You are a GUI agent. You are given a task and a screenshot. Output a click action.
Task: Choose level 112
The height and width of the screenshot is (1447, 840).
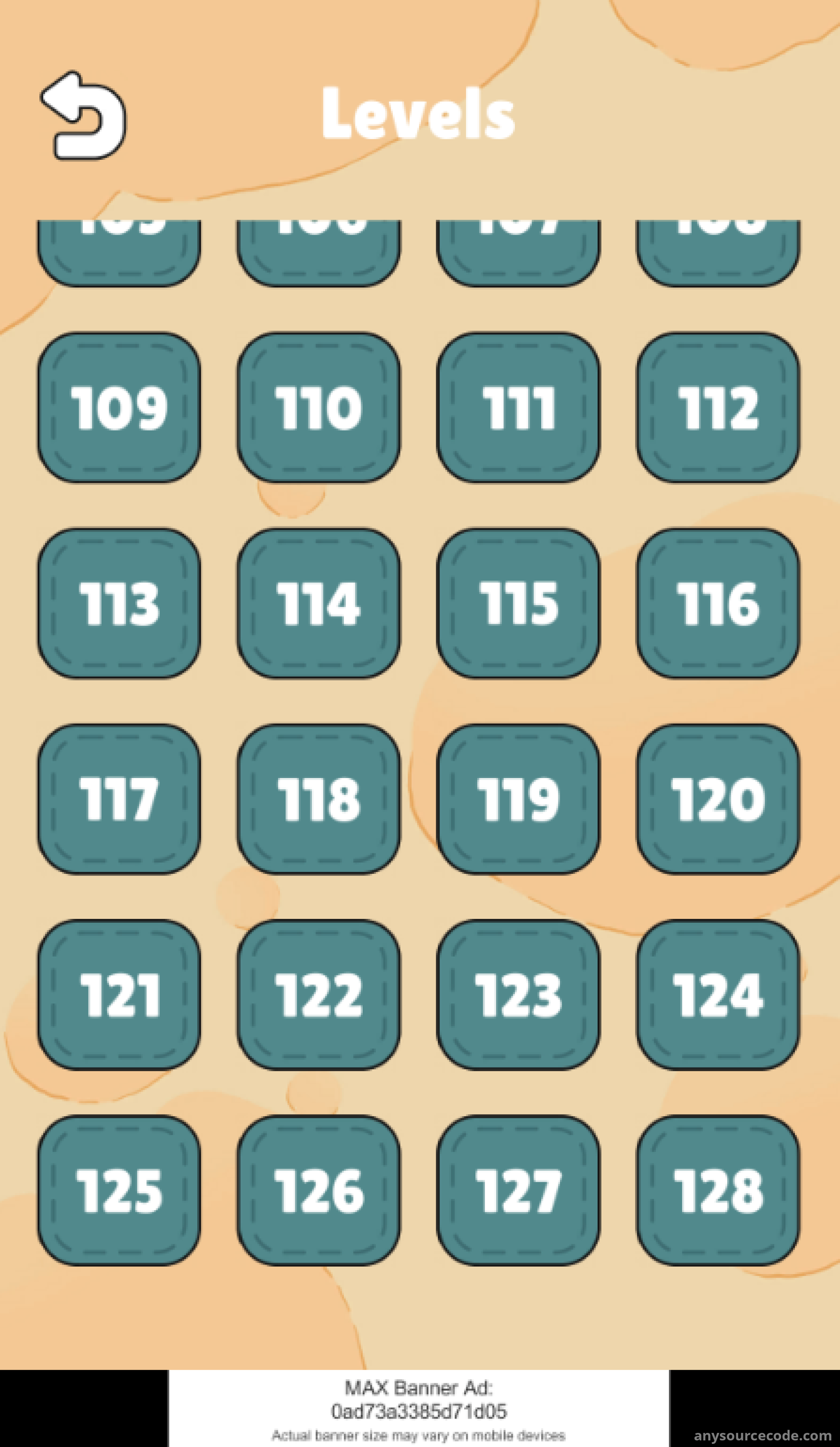click(718, 407)
